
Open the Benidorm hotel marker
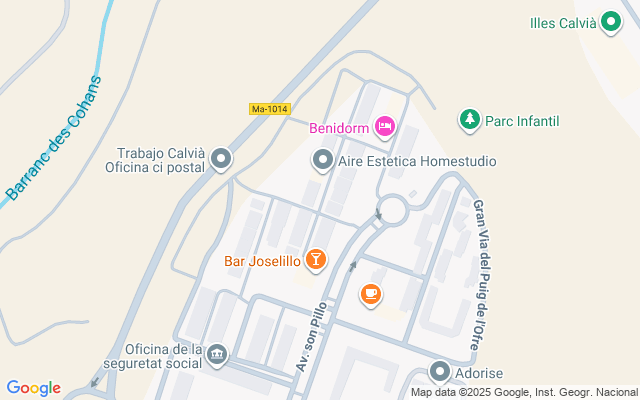coord(383,126)
